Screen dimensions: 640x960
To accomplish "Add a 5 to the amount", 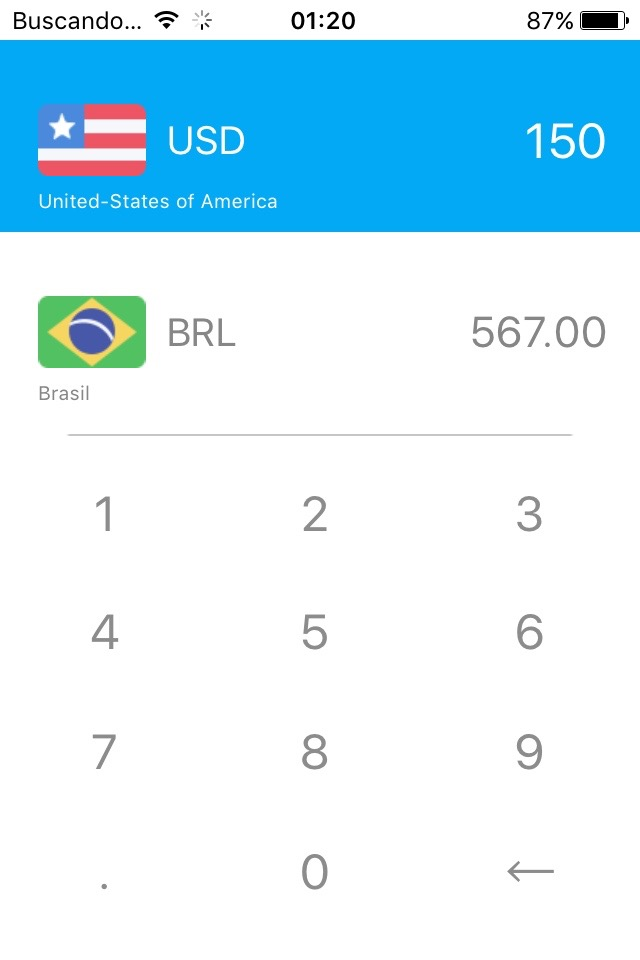I will point(315,633).
